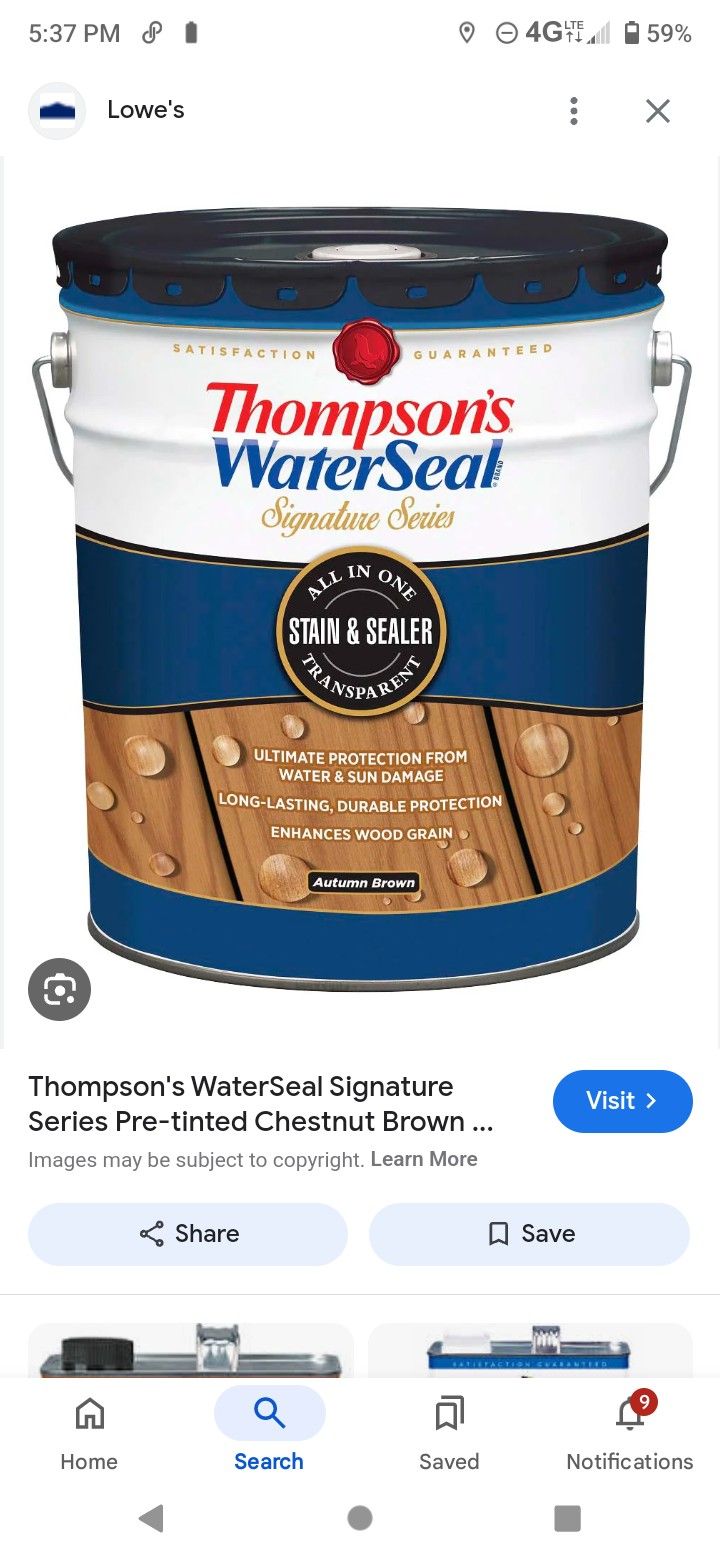Open Notifications bell icon

629,1414
